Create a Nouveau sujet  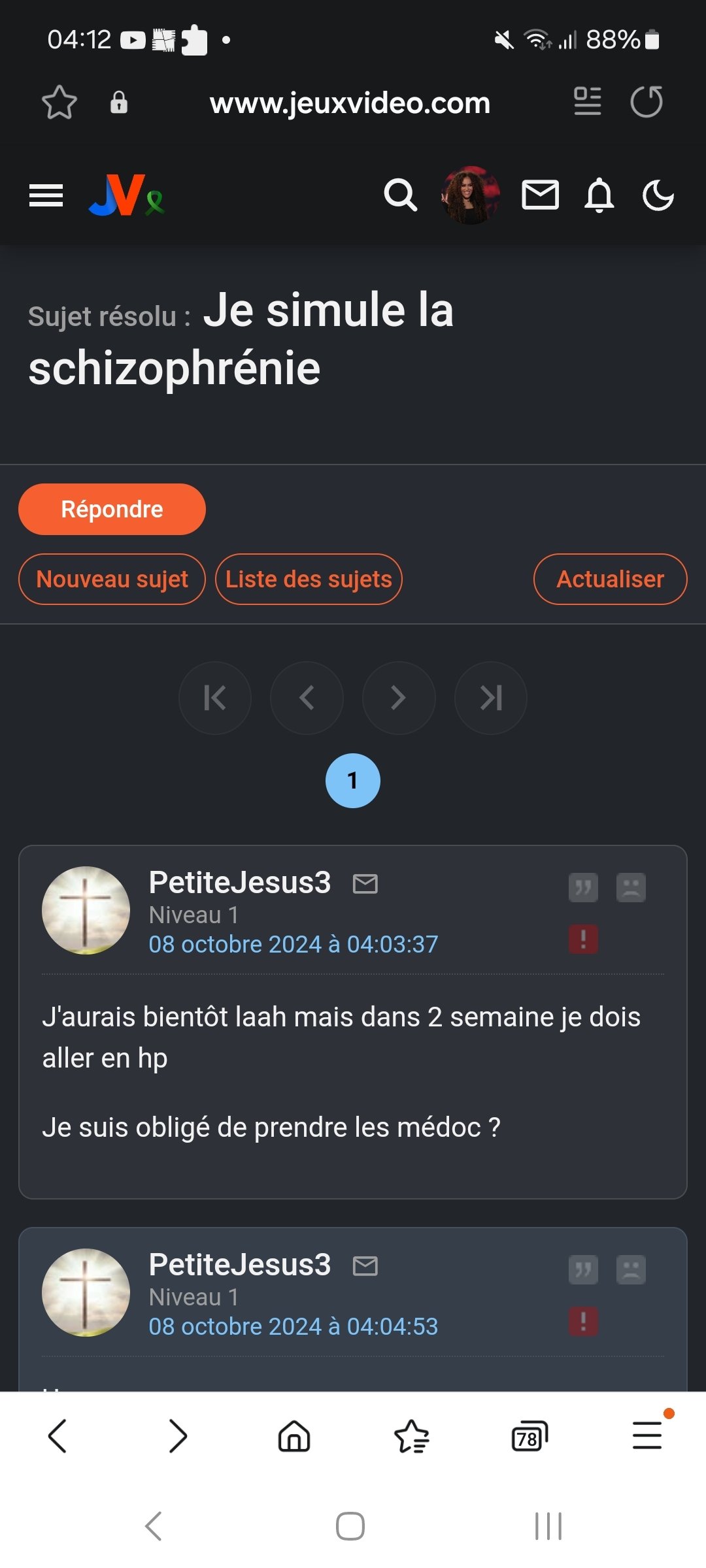[x=112, y=579]
